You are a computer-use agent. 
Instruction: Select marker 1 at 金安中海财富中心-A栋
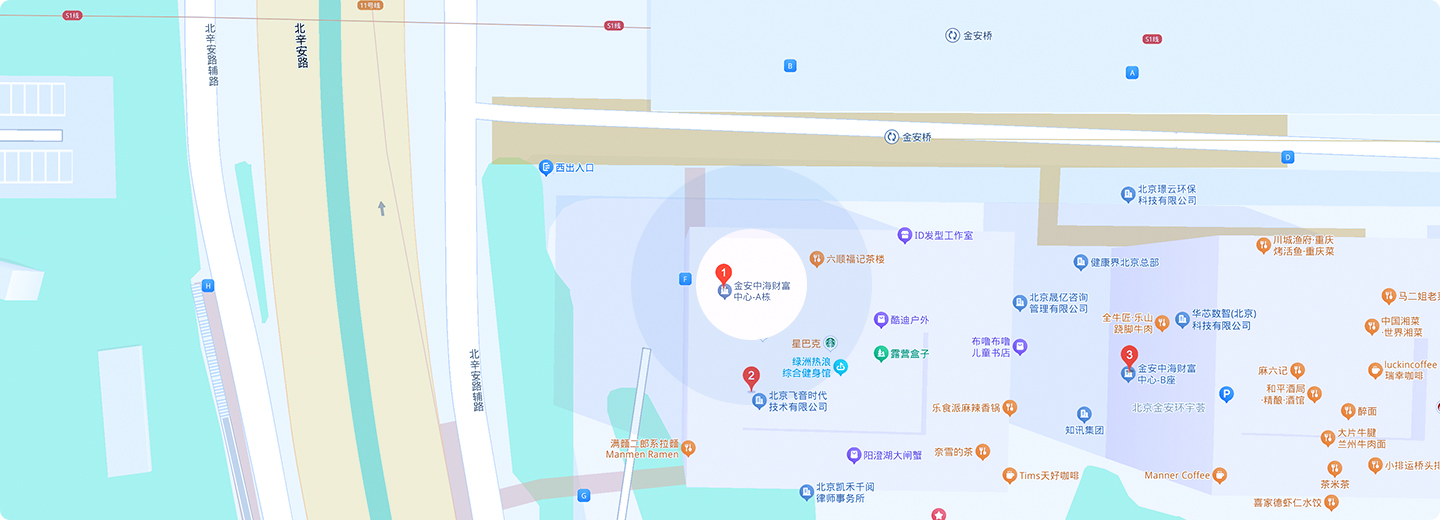[x=724, y=273]
